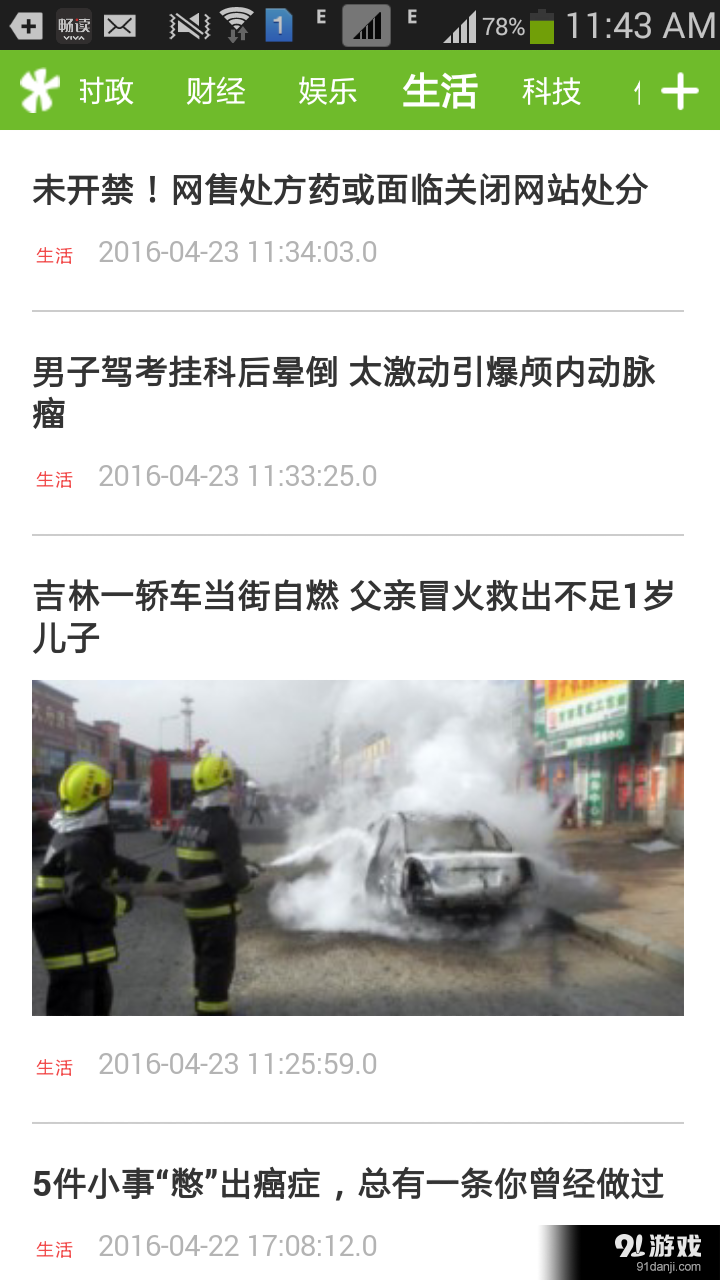
Task: Read the 男子驾考挂科后晕倒 story
Action: coord(344,391)
